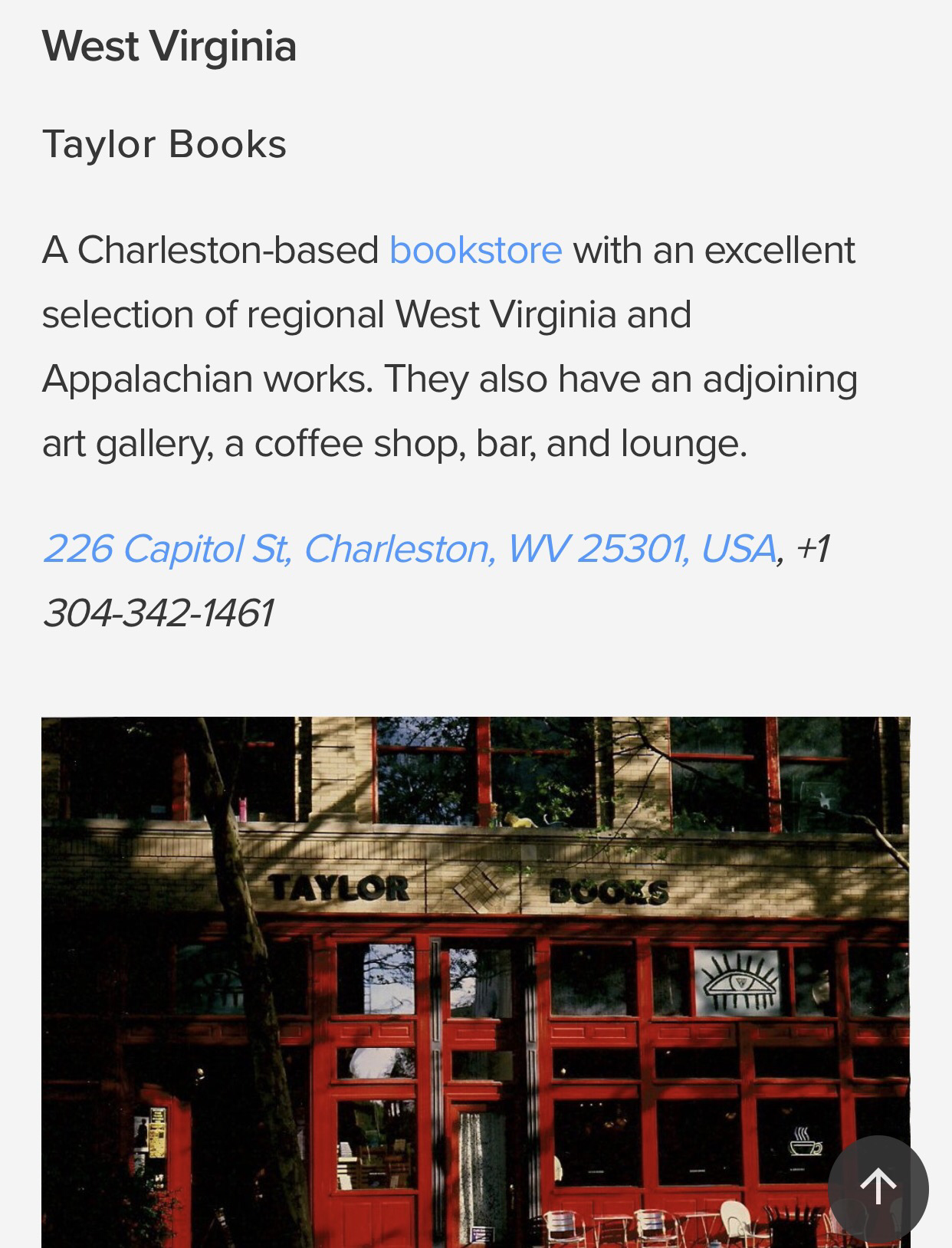Open the 226 Capitol St address link

pos(409,549)
